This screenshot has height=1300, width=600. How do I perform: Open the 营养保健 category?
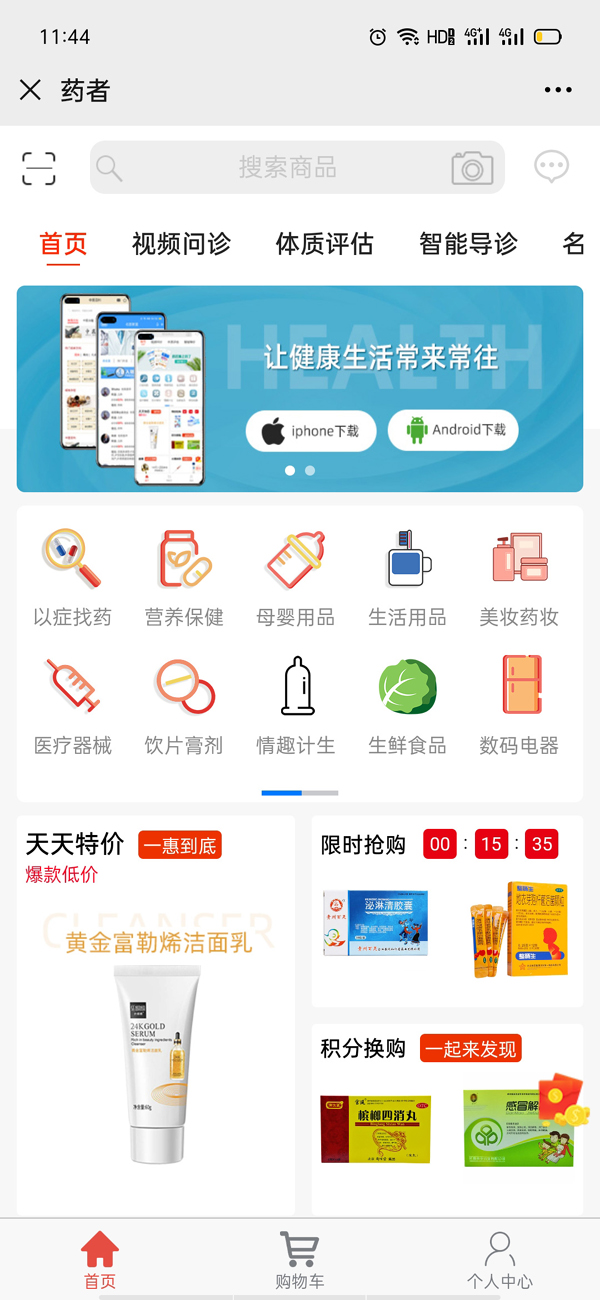point(184,578)
